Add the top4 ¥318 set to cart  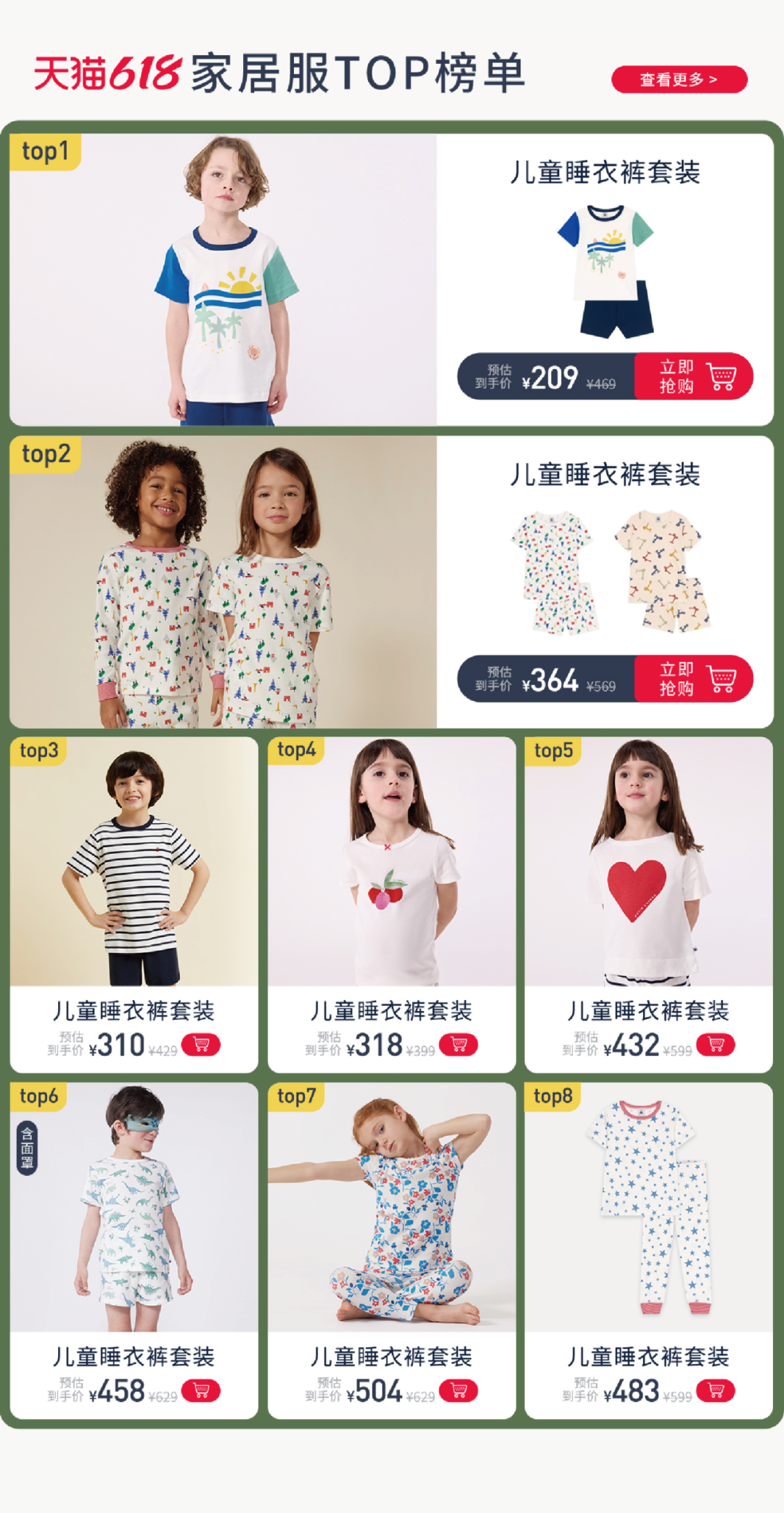pos(459,1045)
